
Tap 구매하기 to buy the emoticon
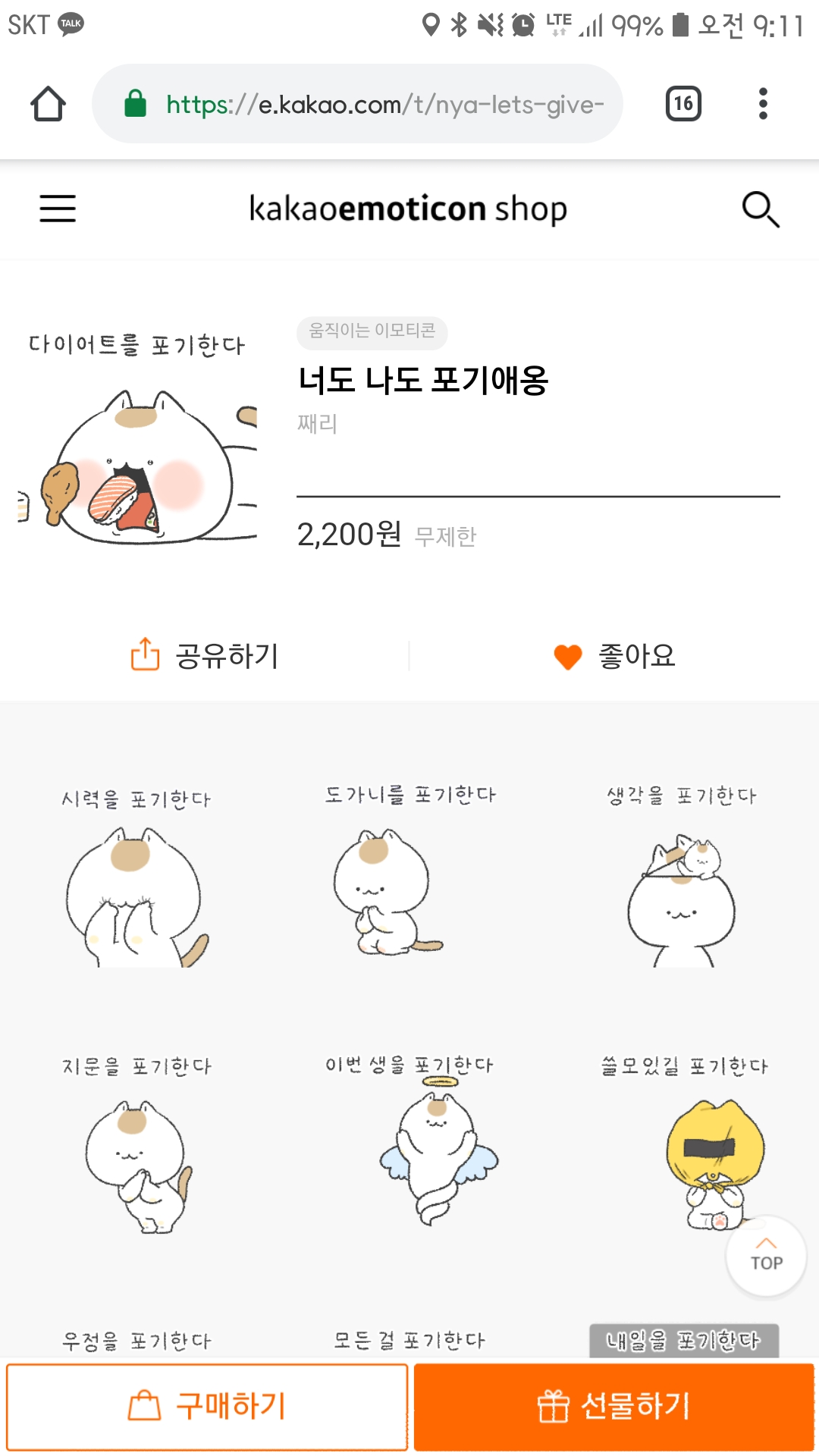click(x=207, y=1406)
